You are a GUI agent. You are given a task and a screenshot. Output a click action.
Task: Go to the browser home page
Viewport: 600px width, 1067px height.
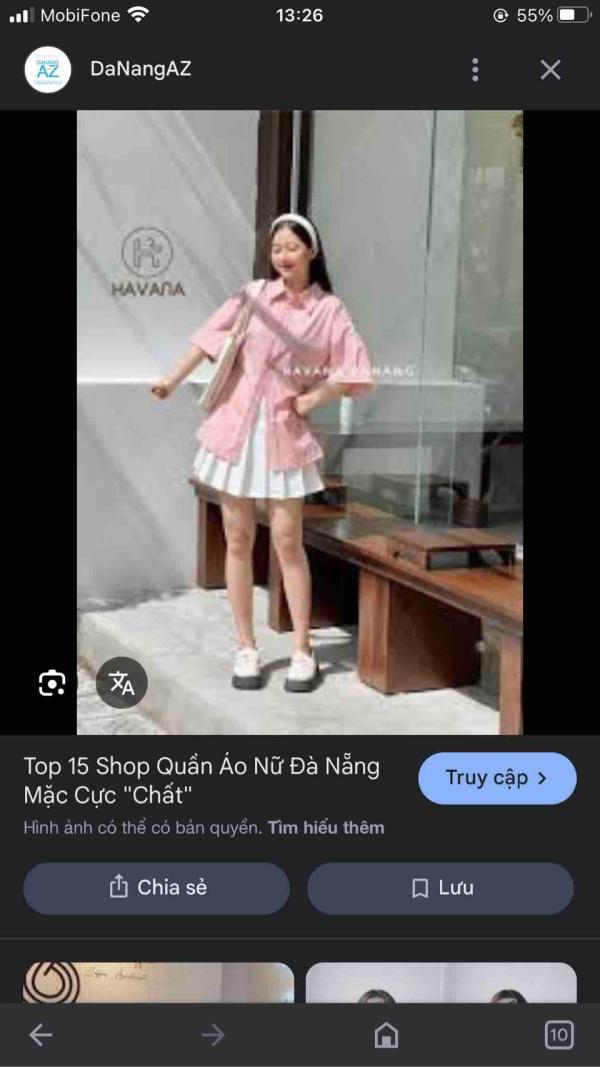coord(386,1035)
